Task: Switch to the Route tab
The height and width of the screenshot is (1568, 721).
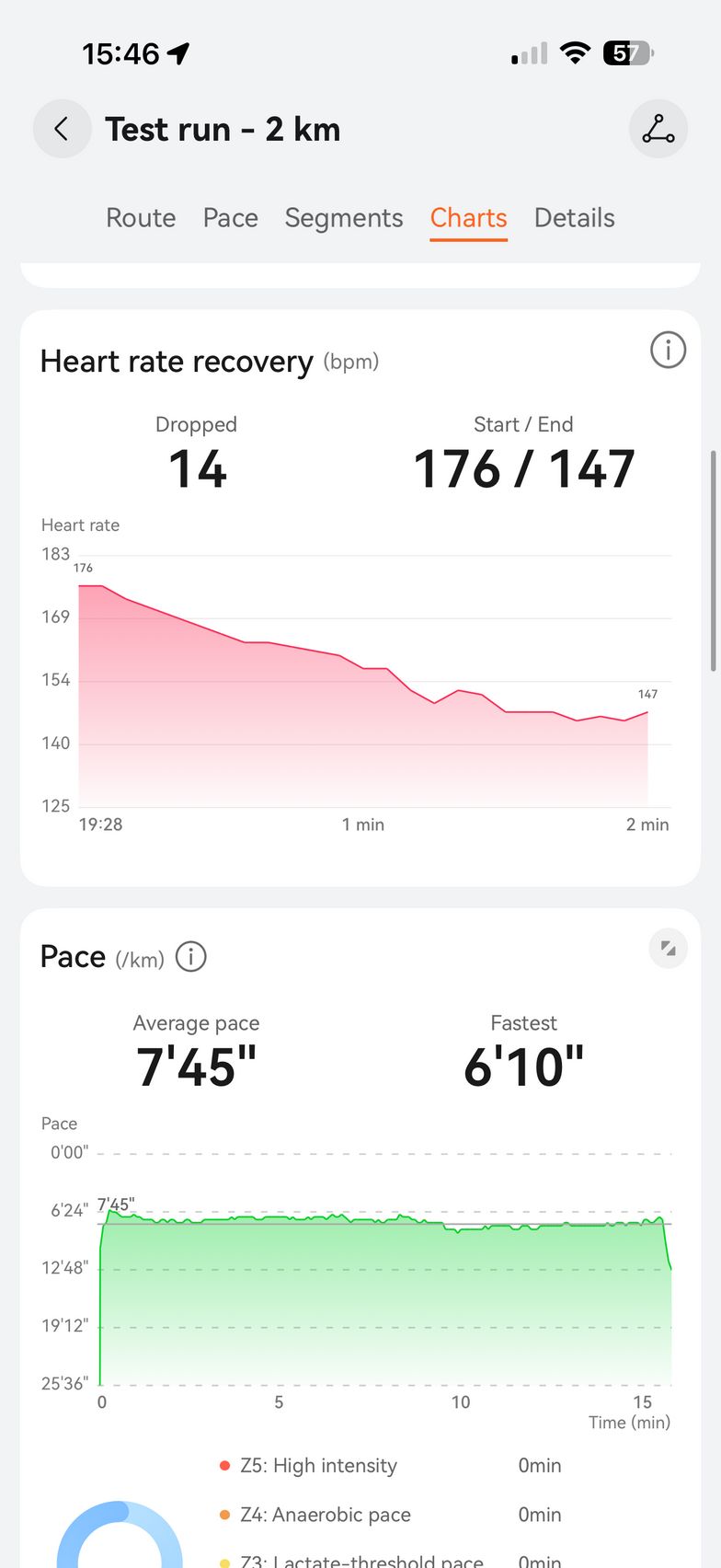Action: tap(141, 218)
